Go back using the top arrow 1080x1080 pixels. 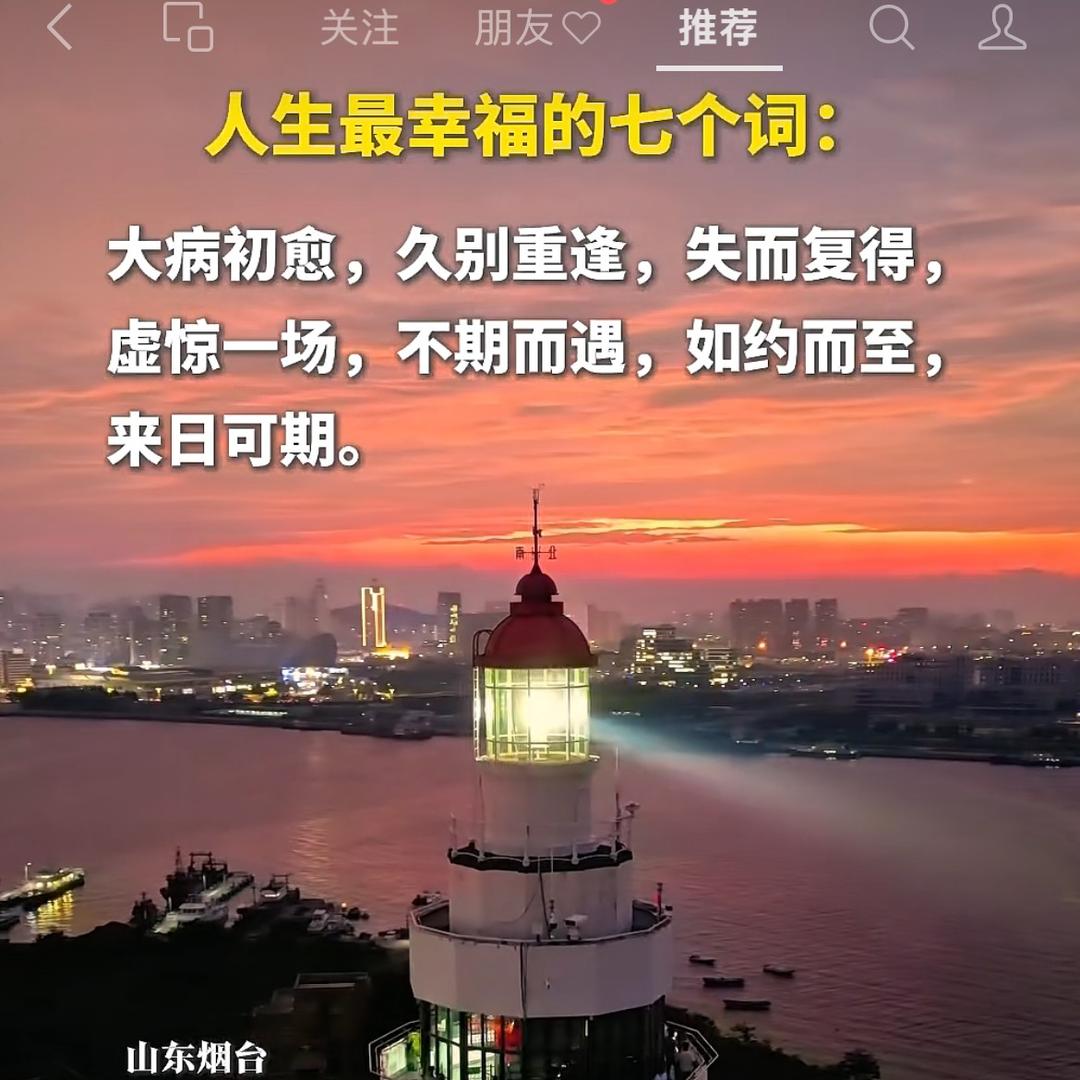click(60, 28)
